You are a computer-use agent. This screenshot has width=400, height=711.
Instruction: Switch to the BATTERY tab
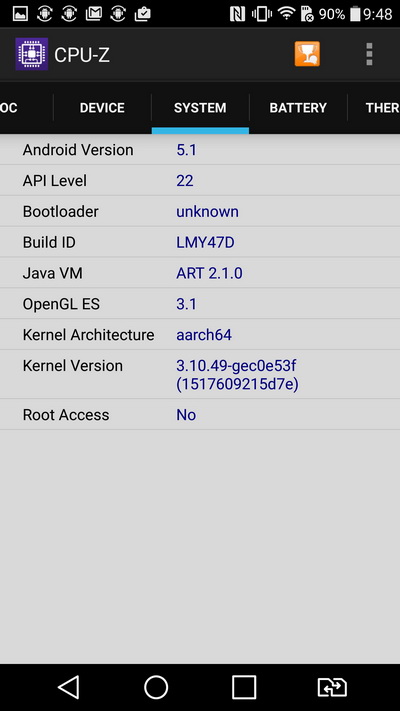[298, 108]
